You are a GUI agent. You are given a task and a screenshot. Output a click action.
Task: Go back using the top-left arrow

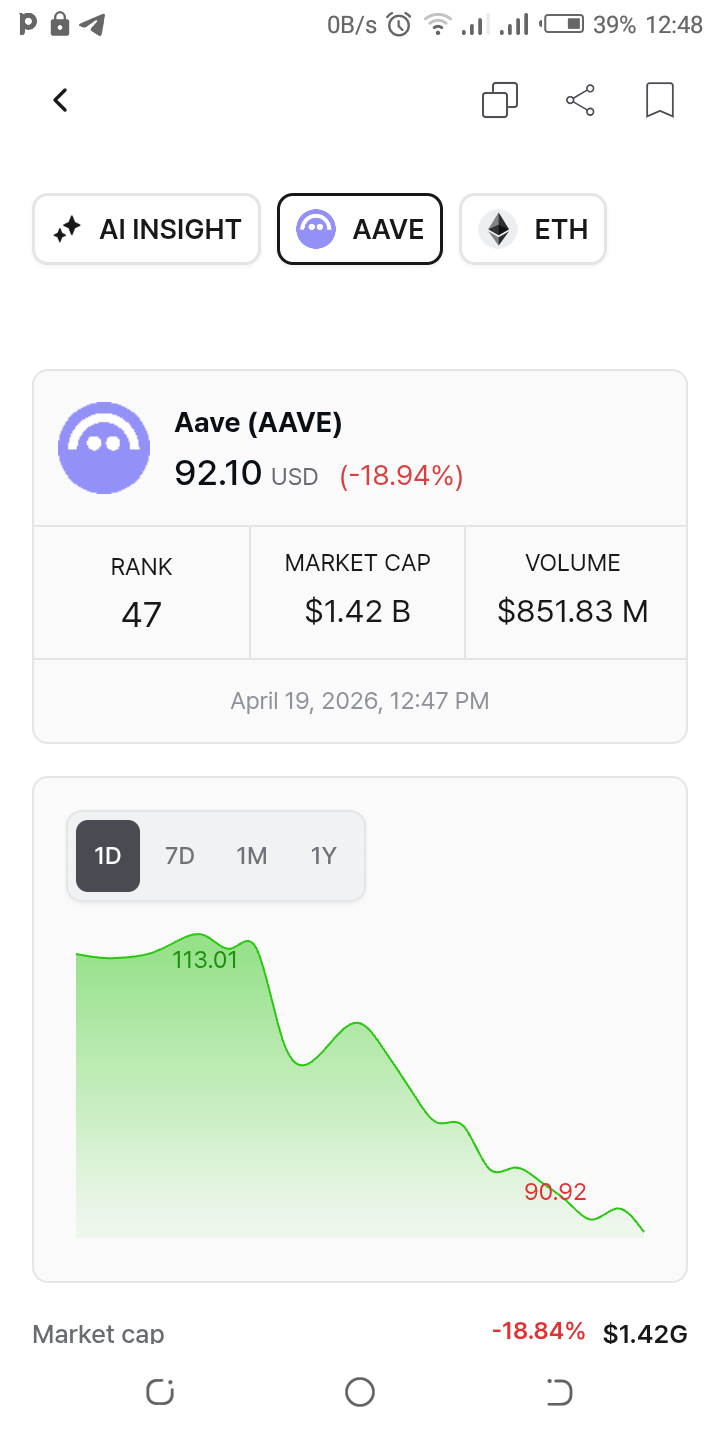(60, 100)
